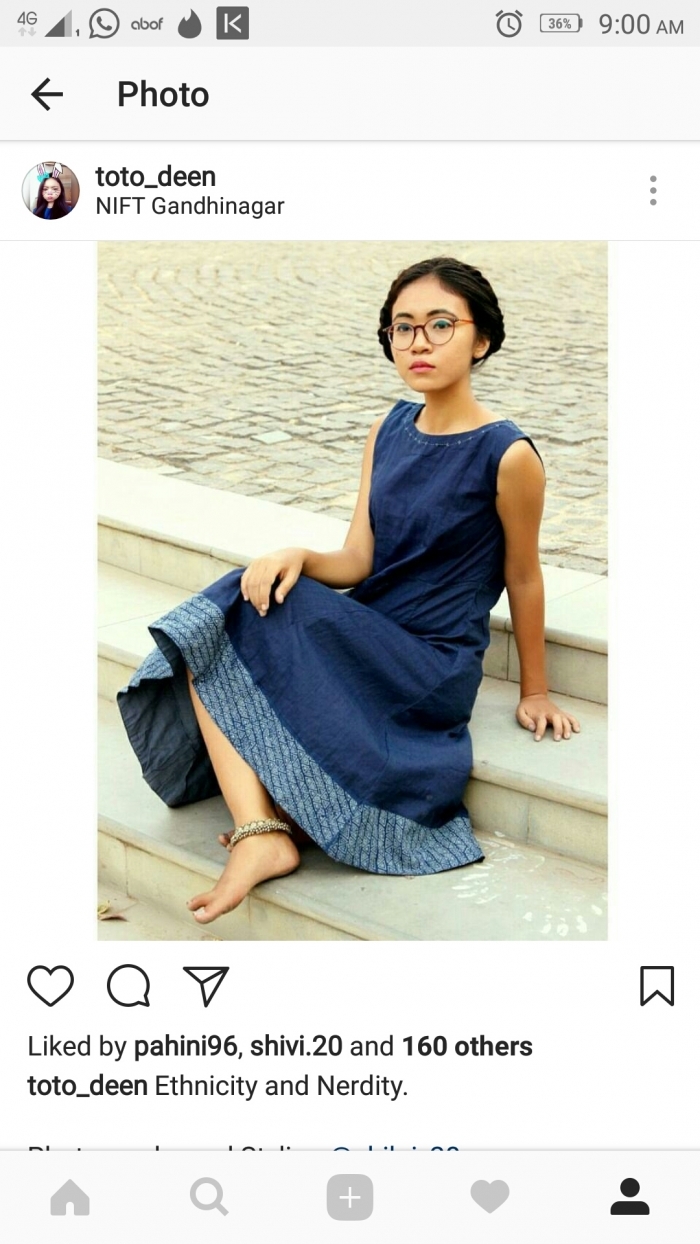
Task: Share the post via the paper plane icon
Action: tap(206, 986)
